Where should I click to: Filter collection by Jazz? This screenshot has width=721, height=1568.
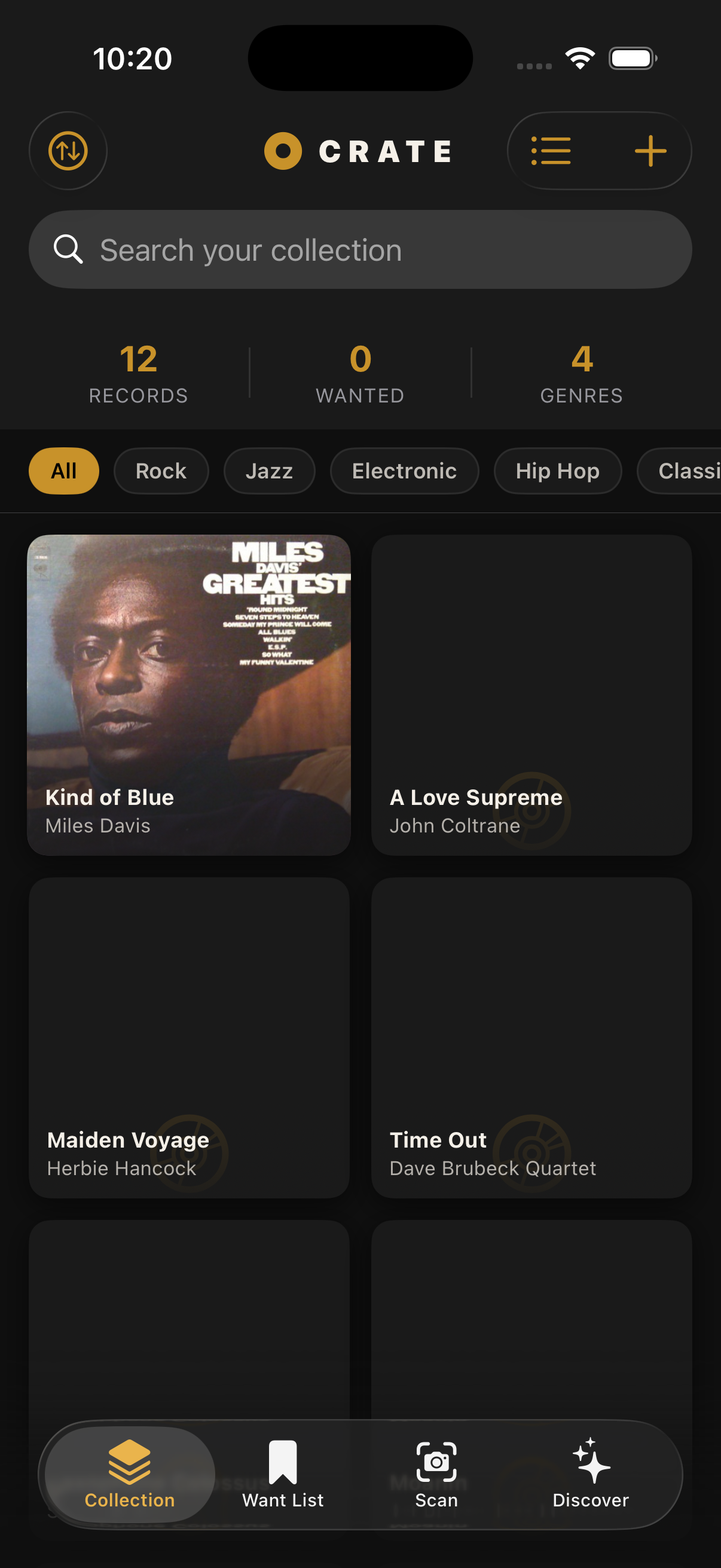[x=269, y=471]
